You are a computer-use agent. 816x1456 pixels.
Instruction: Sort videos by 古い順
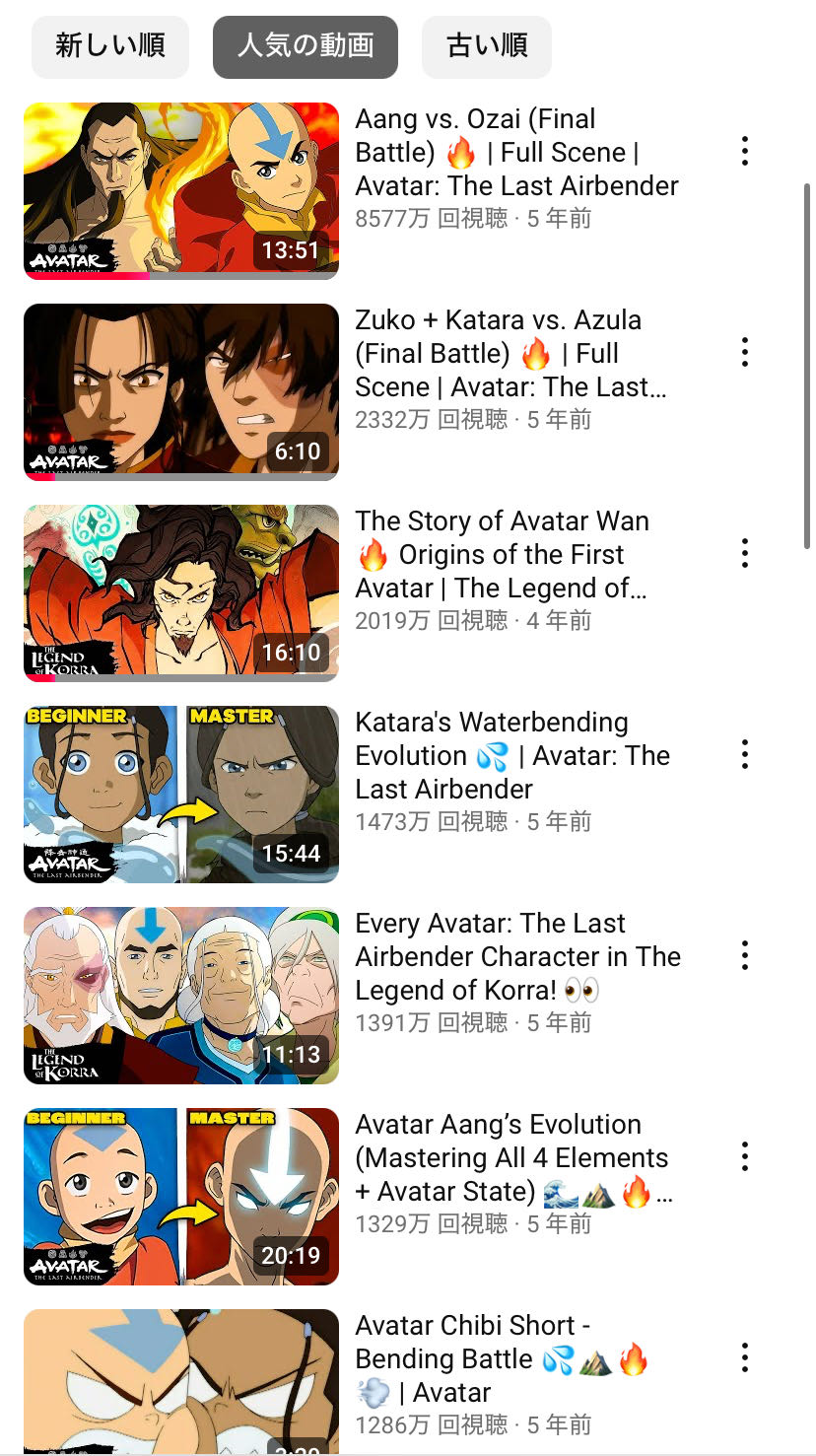(x=487, y=46)
